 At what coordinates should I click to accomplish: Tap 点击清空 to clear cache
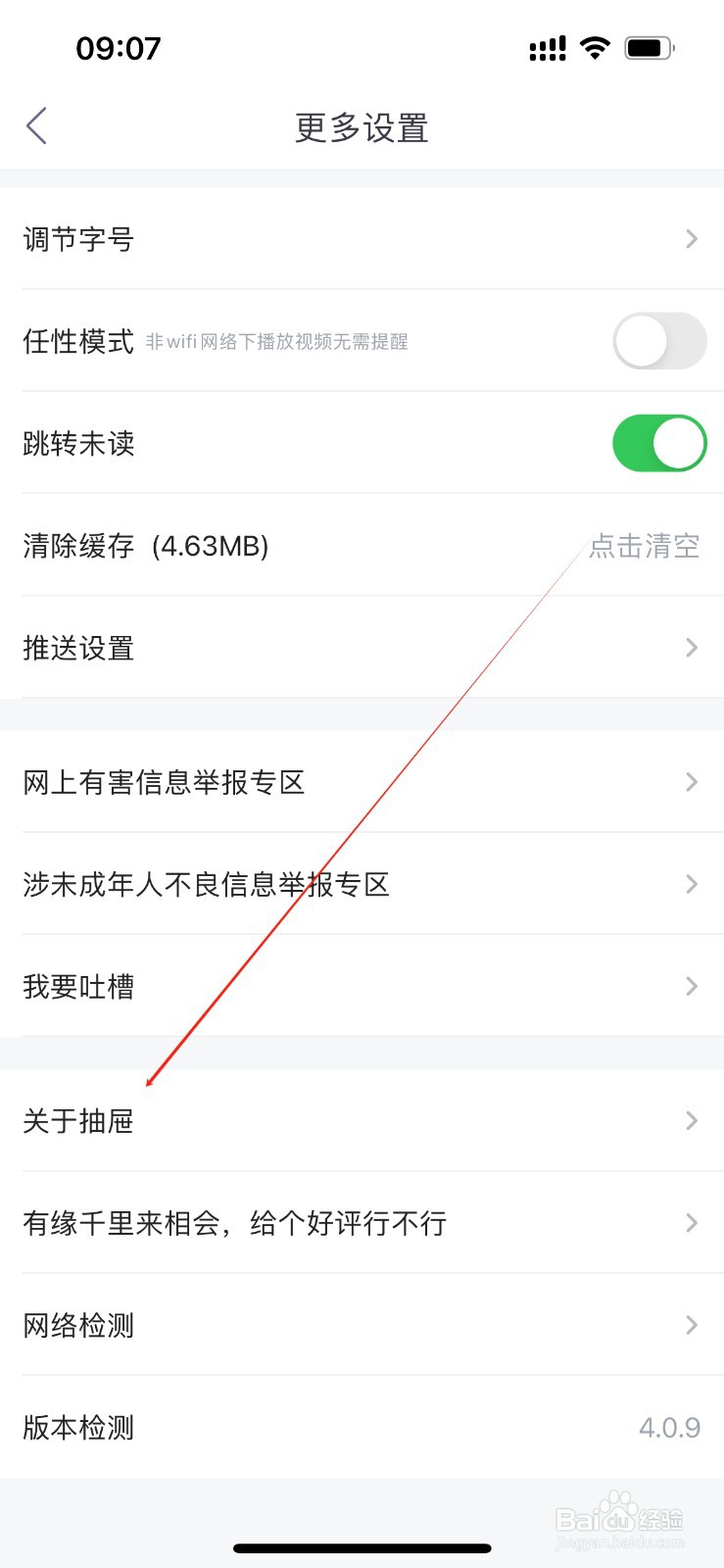pos(645,547)
